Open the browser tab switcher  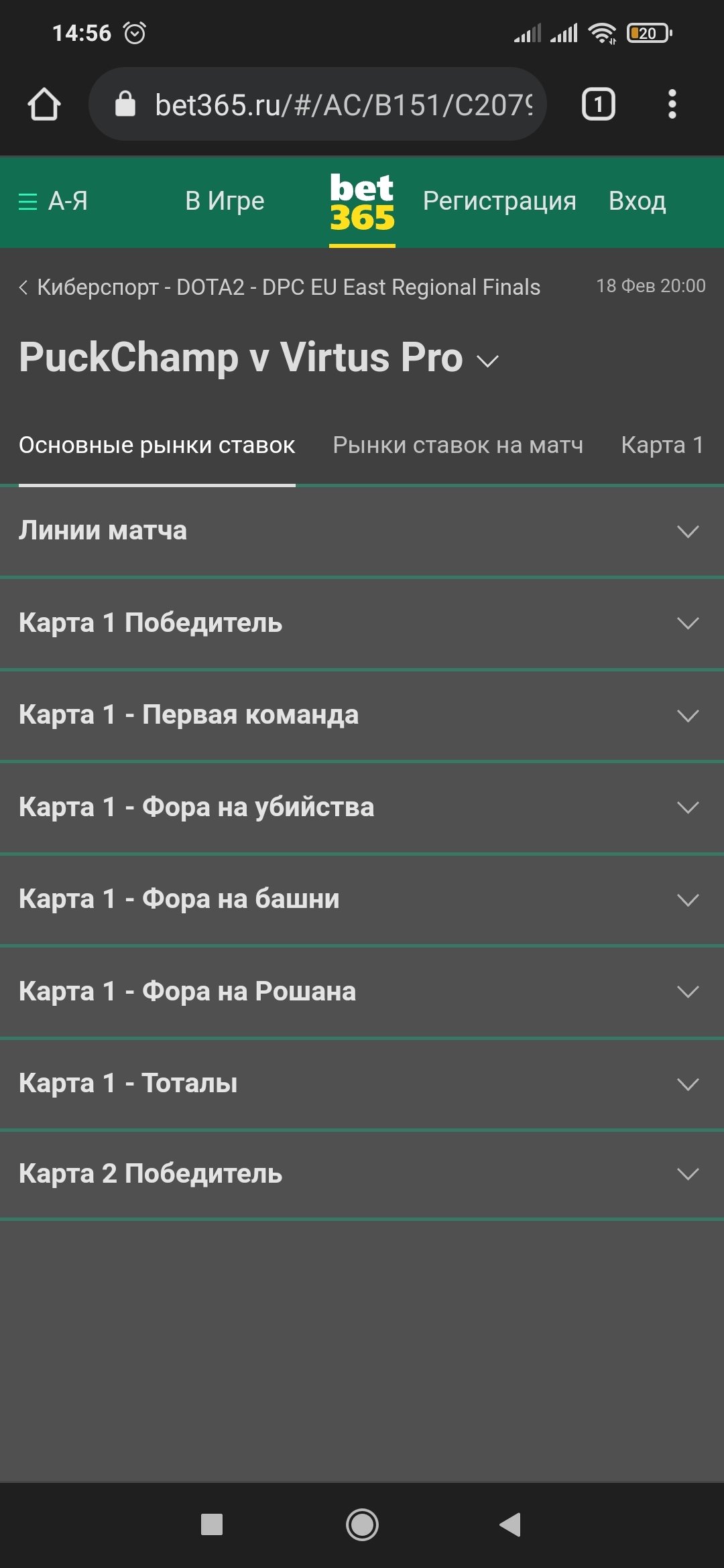click(598, 105)
